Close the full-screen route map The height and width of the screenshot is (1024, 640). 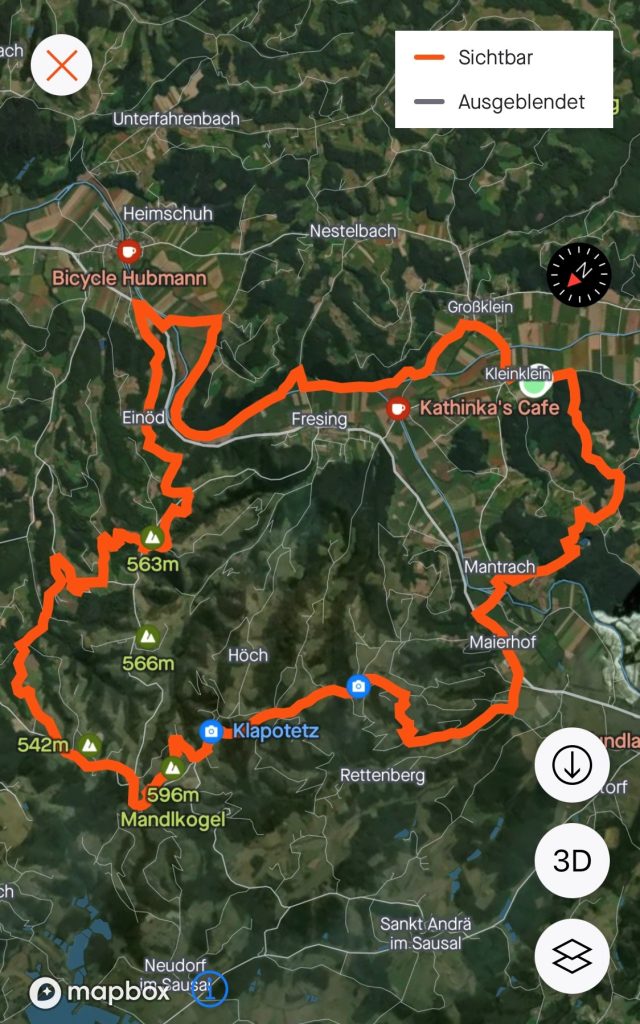(x=62, y=66)
